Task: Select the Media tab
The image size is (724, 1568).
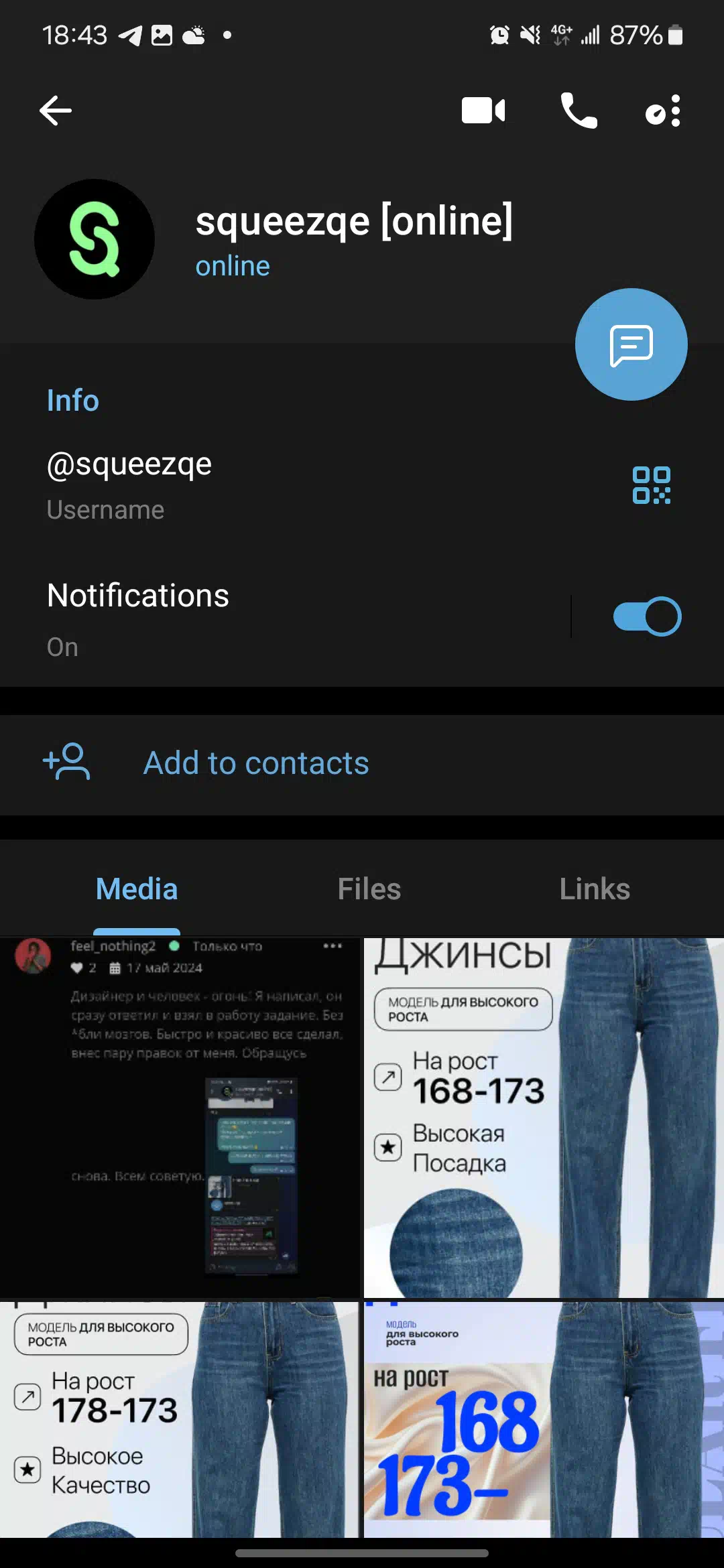Action: coord(137,889)
